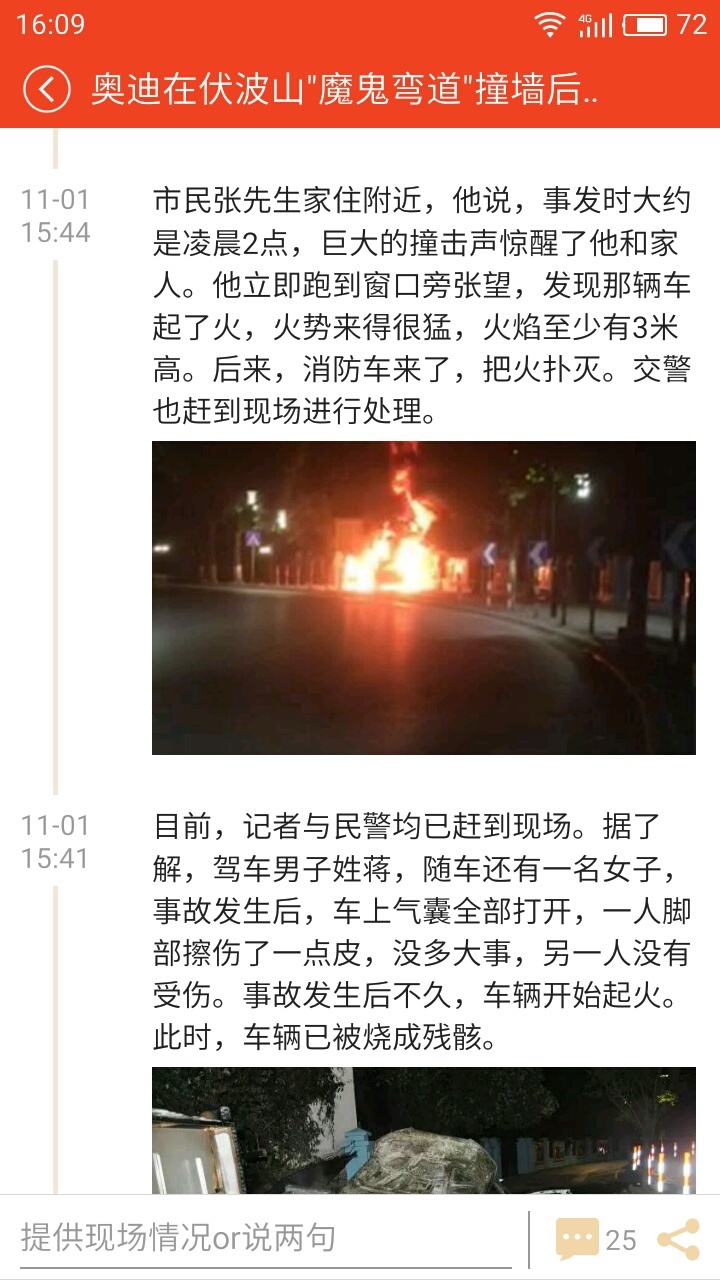The height and width of the screenshot is (1280, 720).
Task: Go back using the circled arrow
Action: tap(46, 89)
